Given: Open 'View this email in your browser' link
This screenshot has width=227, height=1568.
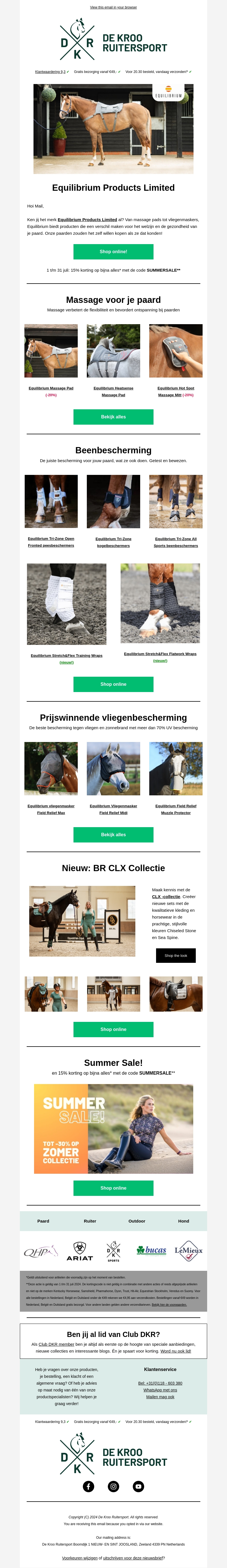Looking at the screenshot, I should point(113,7).
